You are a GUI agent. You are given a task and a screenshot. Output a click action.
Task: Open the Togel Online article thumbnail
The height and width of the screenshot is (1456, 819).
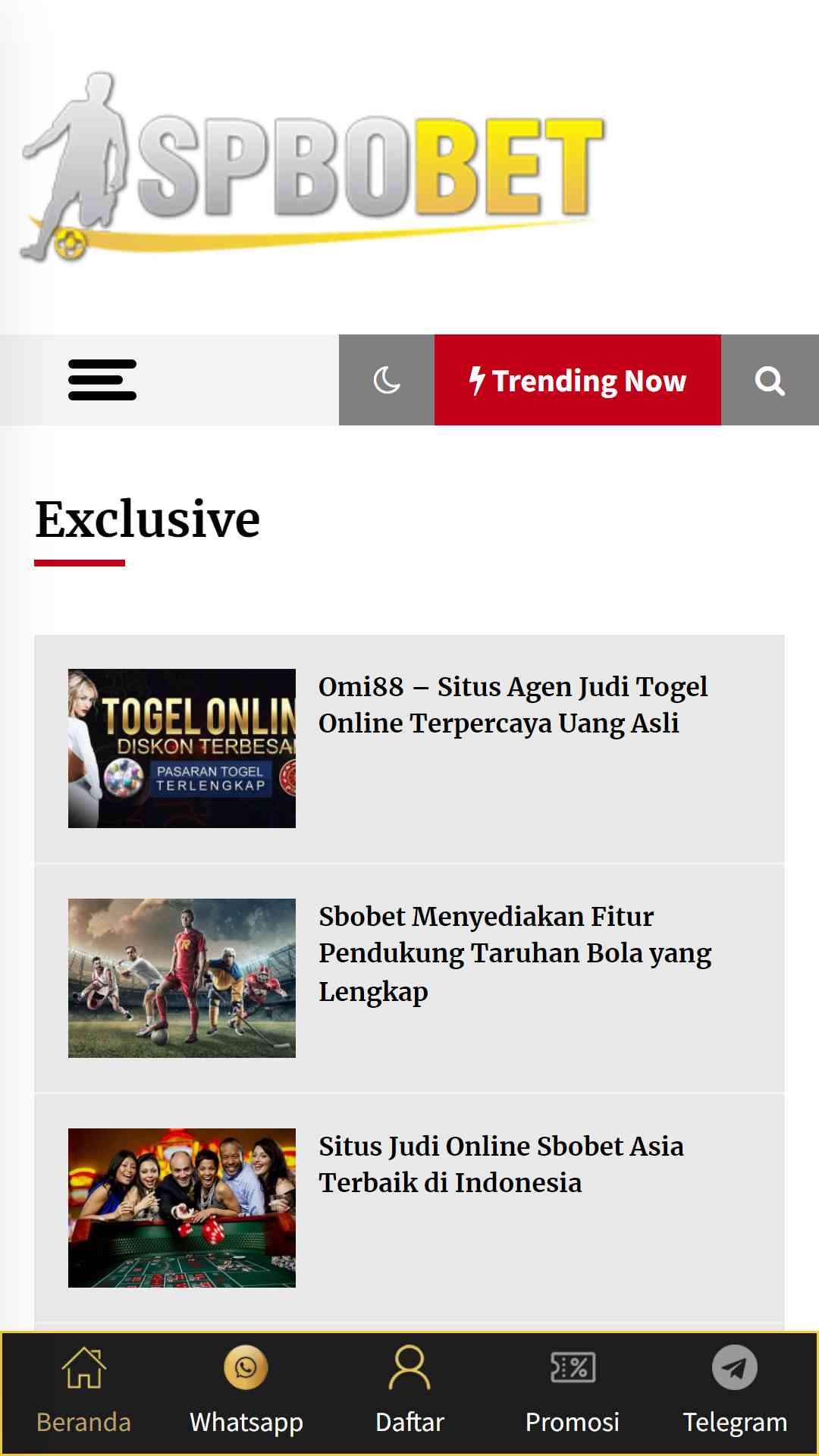point(182,748)
